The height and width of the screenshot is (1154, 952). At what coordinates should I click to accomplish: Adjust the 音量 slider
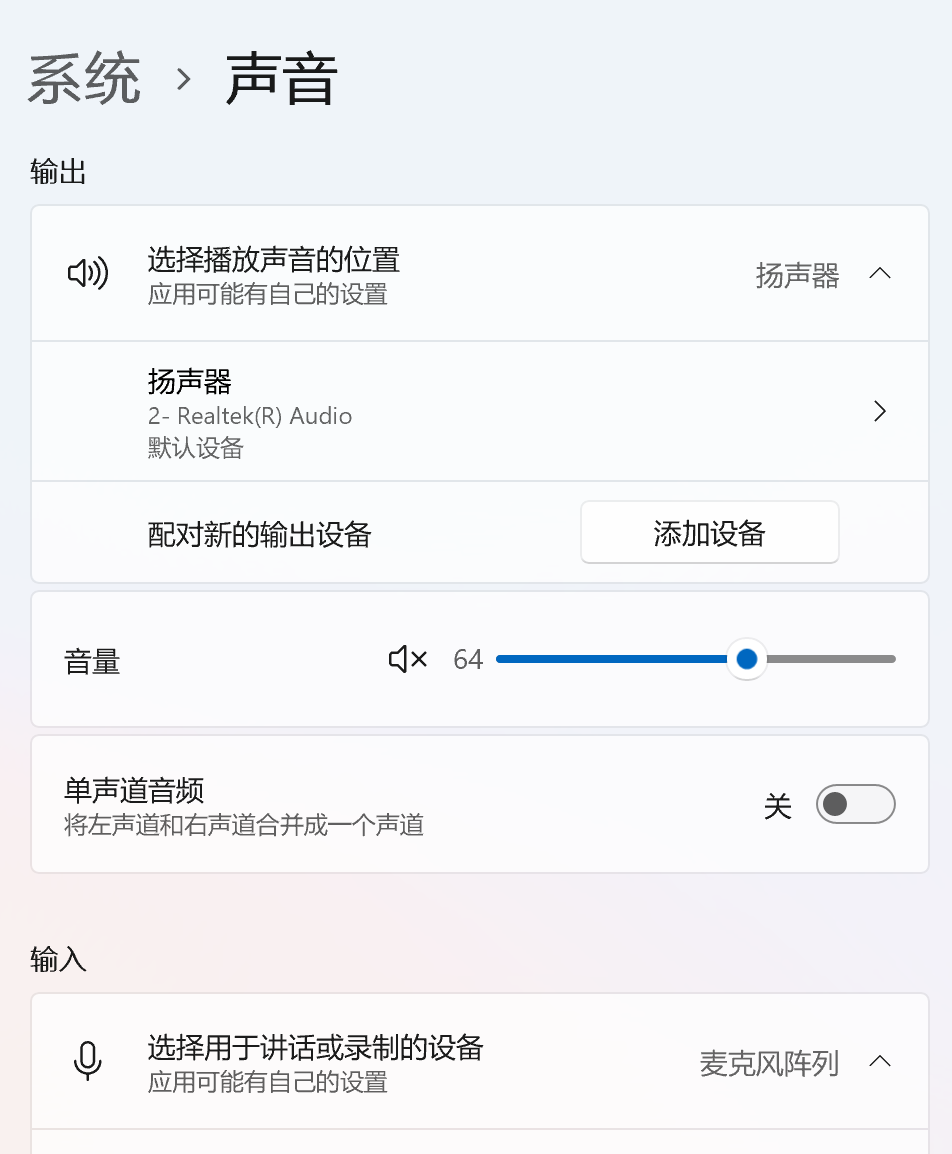coord(746,659)
